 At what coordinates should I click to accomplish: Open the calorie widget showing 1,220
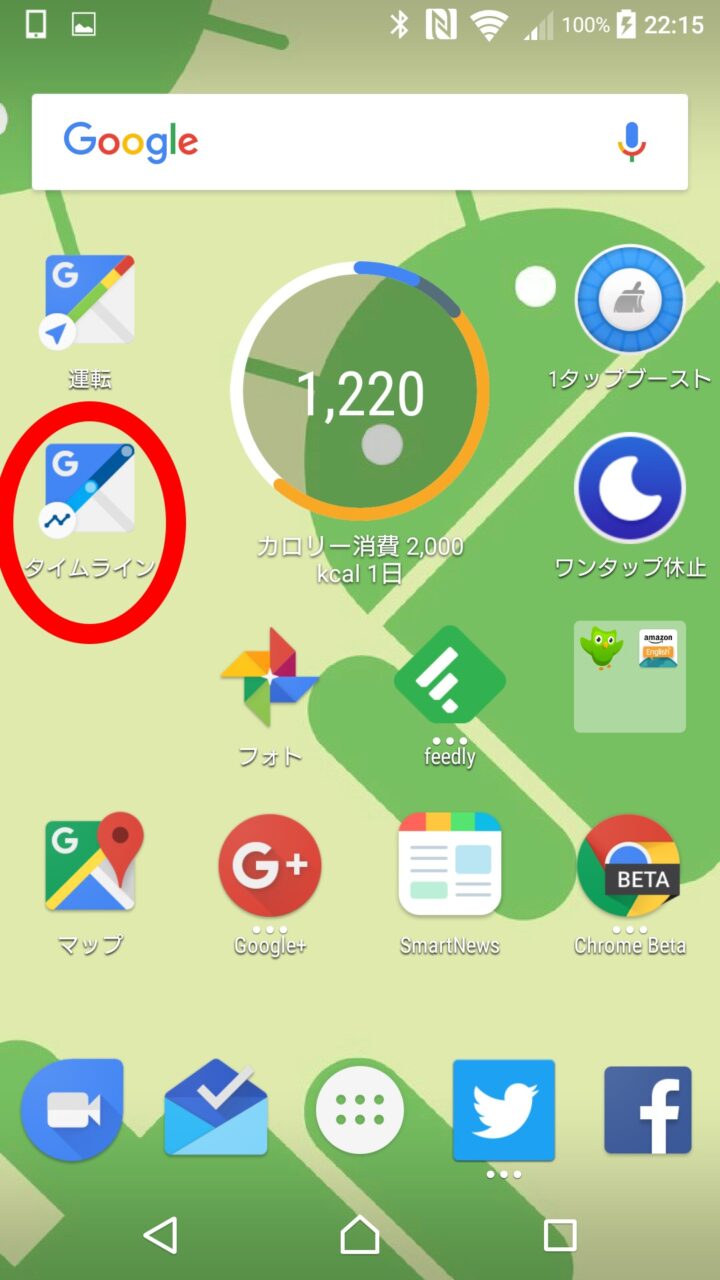tap(360, 392)
